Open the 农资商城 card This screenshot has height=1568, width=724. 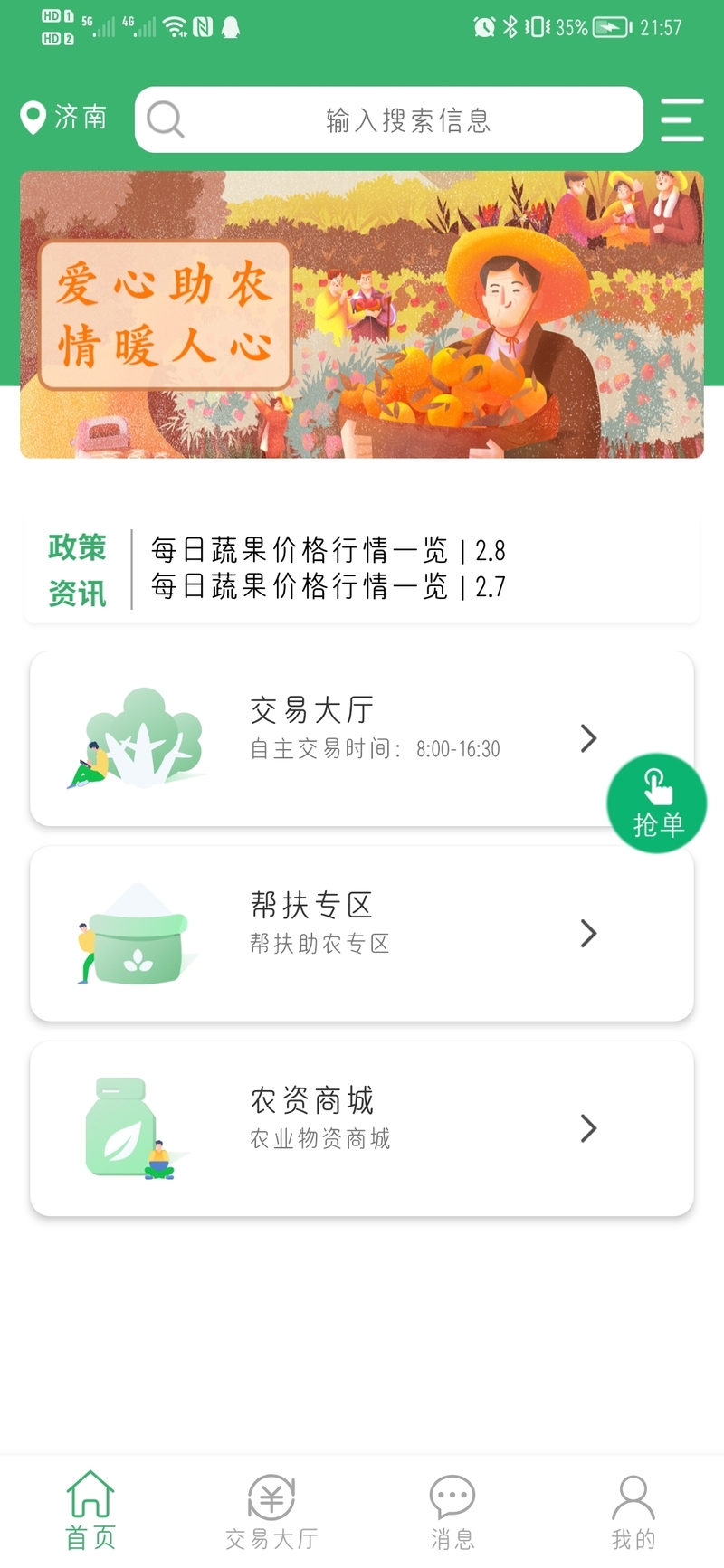pos(362,1128)
